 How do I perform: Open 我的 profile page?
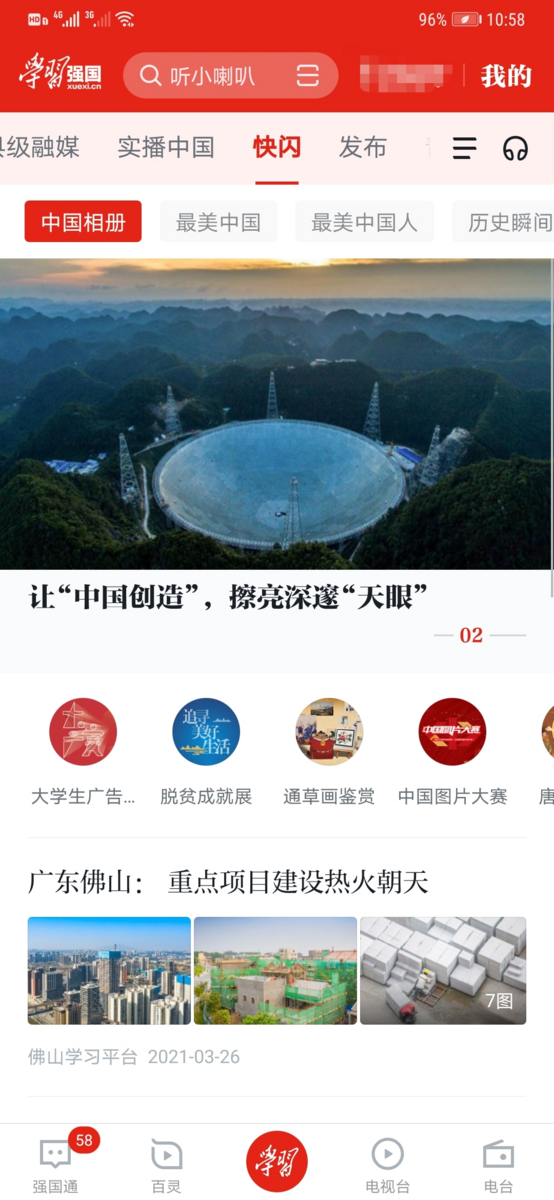(506, 76)
